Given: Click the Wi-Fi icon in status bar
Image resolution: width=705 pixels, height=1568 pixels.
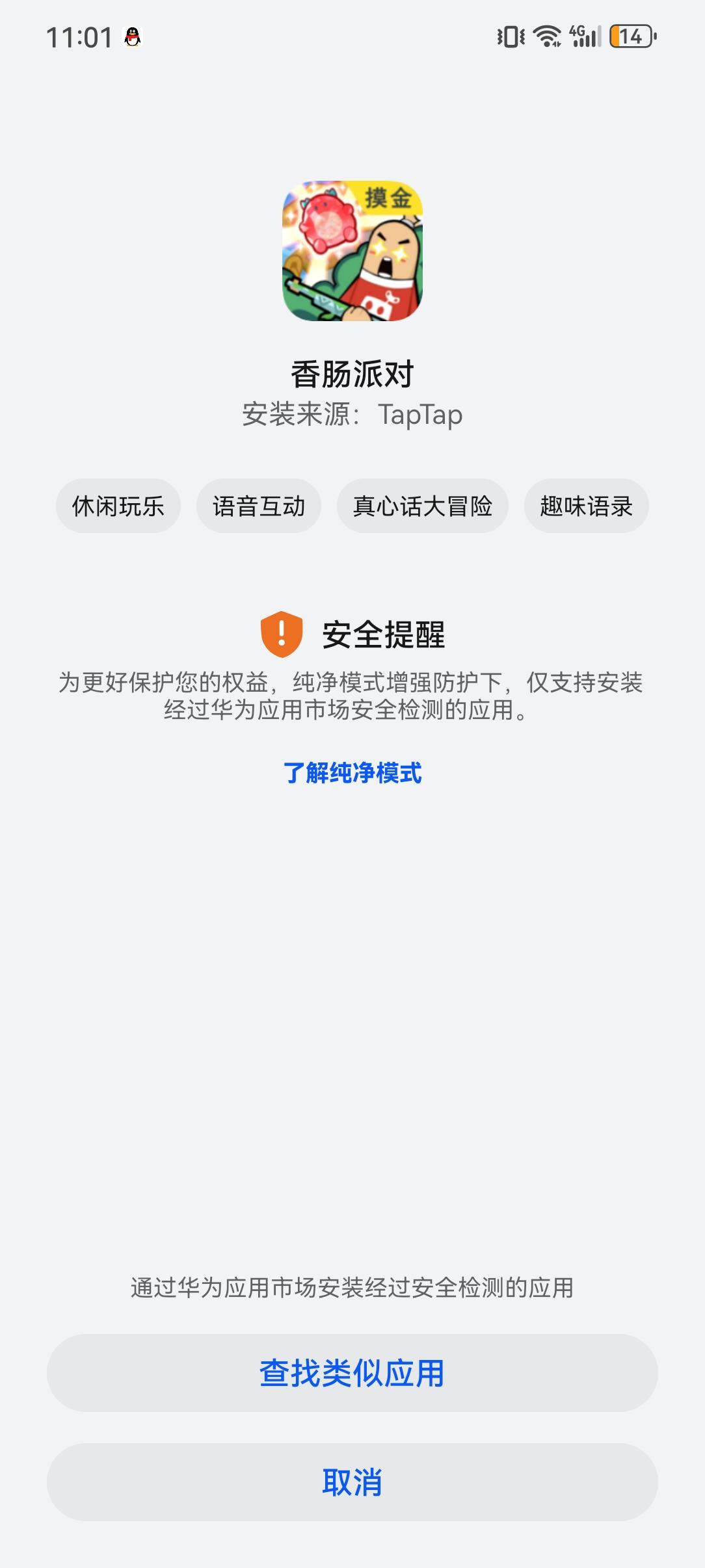Looking at the screenshot, I should 548,37.
